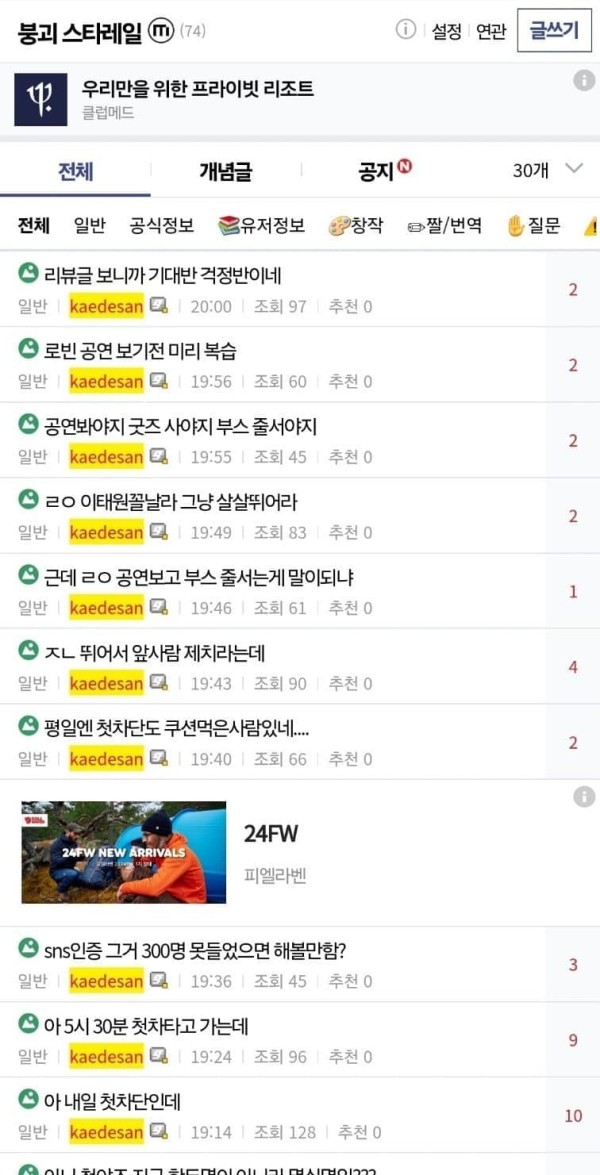600x1175 pixels.
Task: Open post 로빈 공연 보기전 미리 복습
Action: point(140,351)
